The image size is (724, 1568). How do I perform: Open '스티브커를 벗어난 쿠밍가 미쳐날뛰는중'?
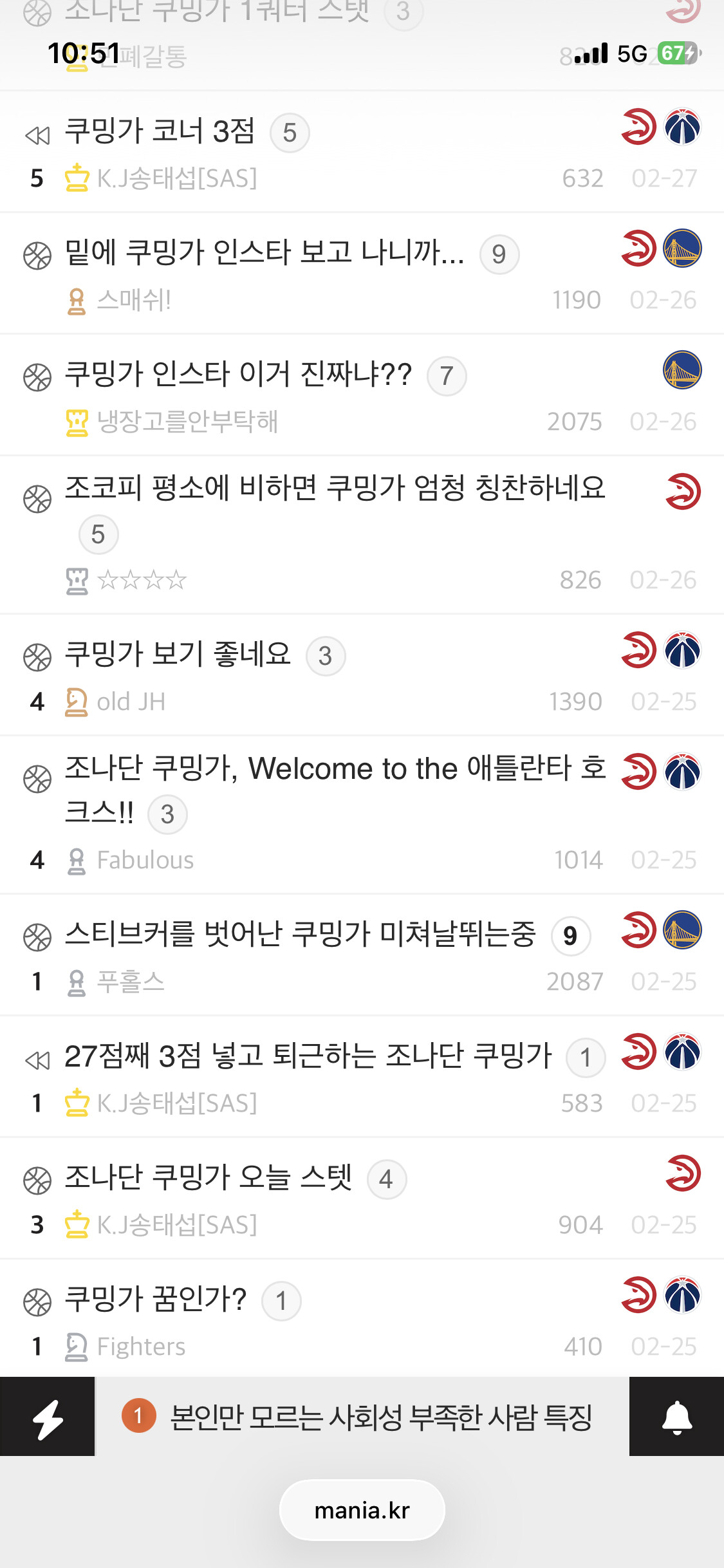(301, 934)
